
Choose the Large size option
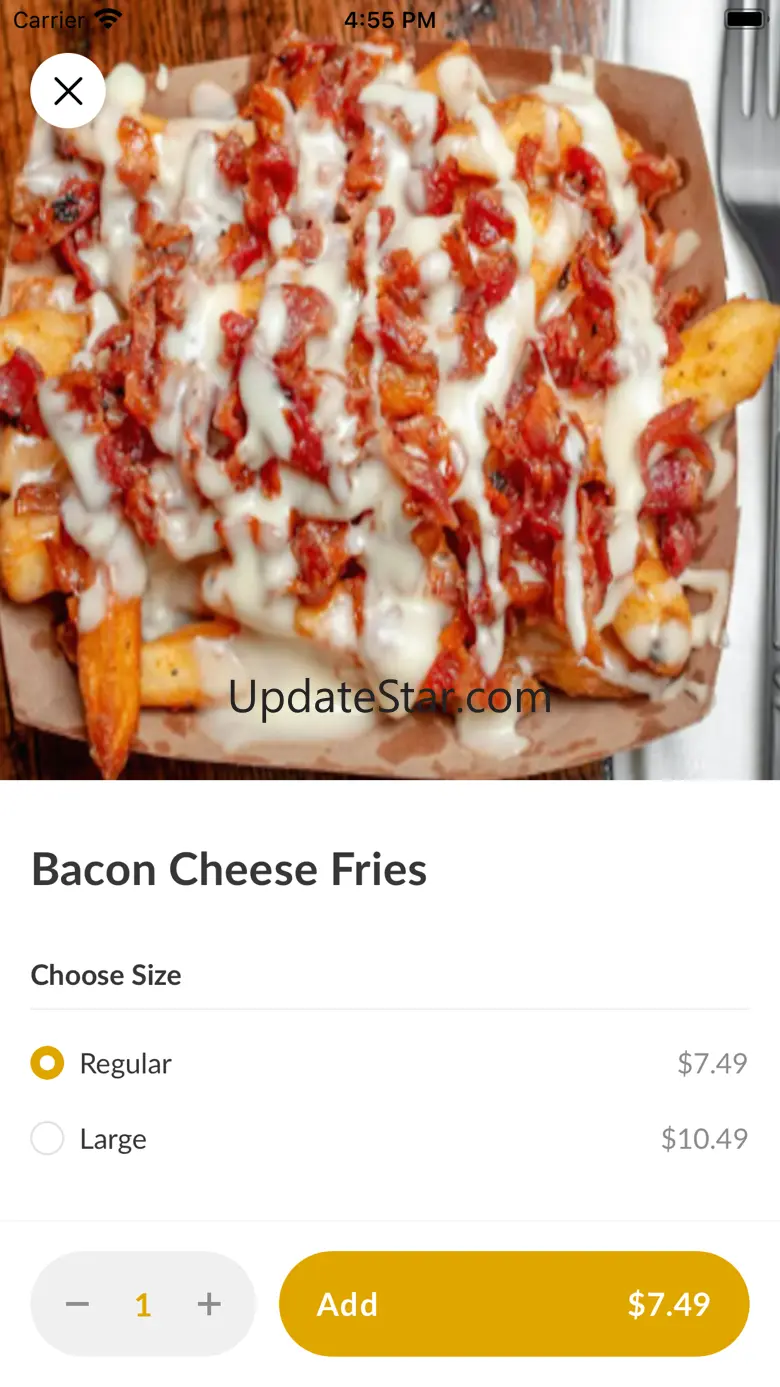pos(48,1138)
